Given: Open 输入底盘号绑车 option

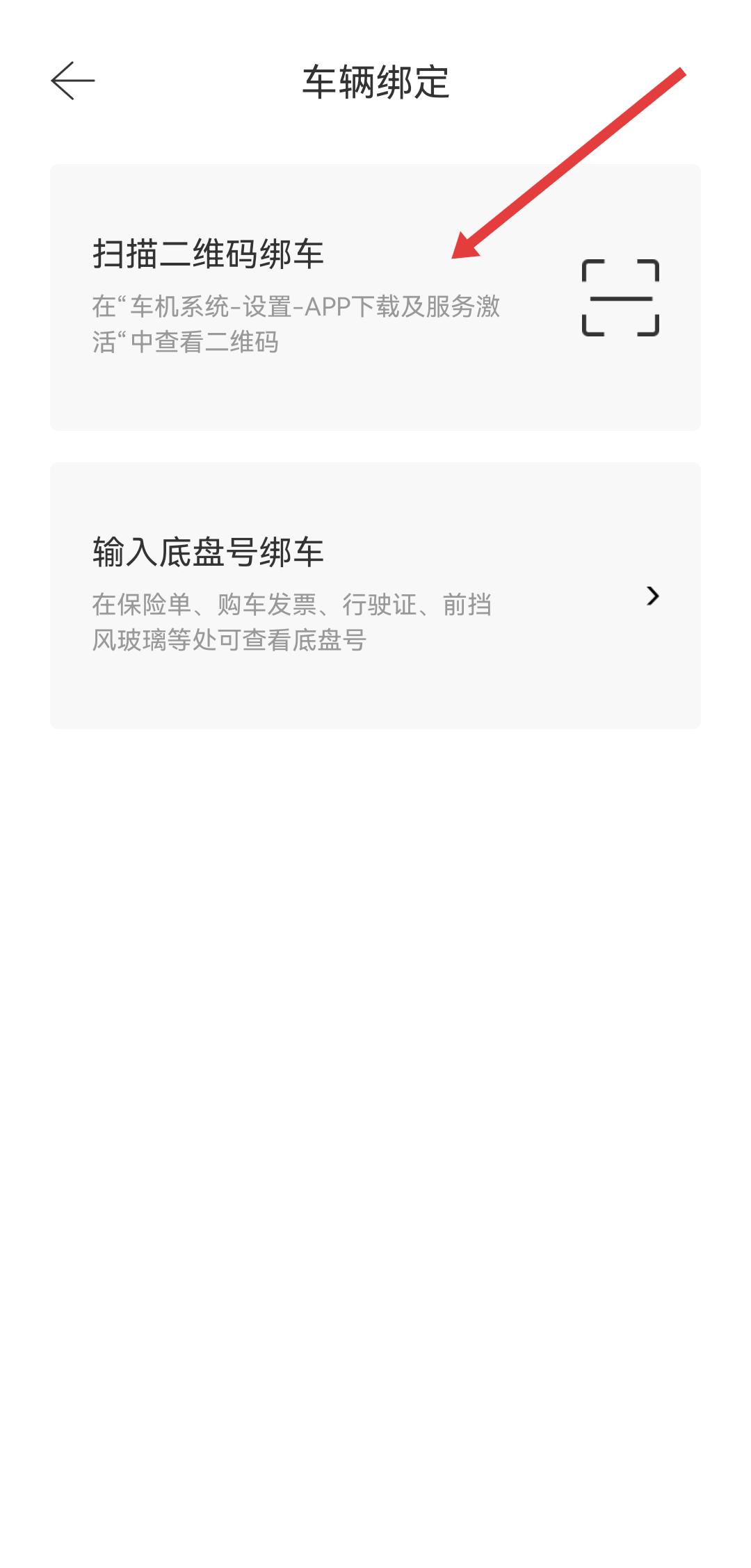Looking at the screenshot, I should point(375,595).
